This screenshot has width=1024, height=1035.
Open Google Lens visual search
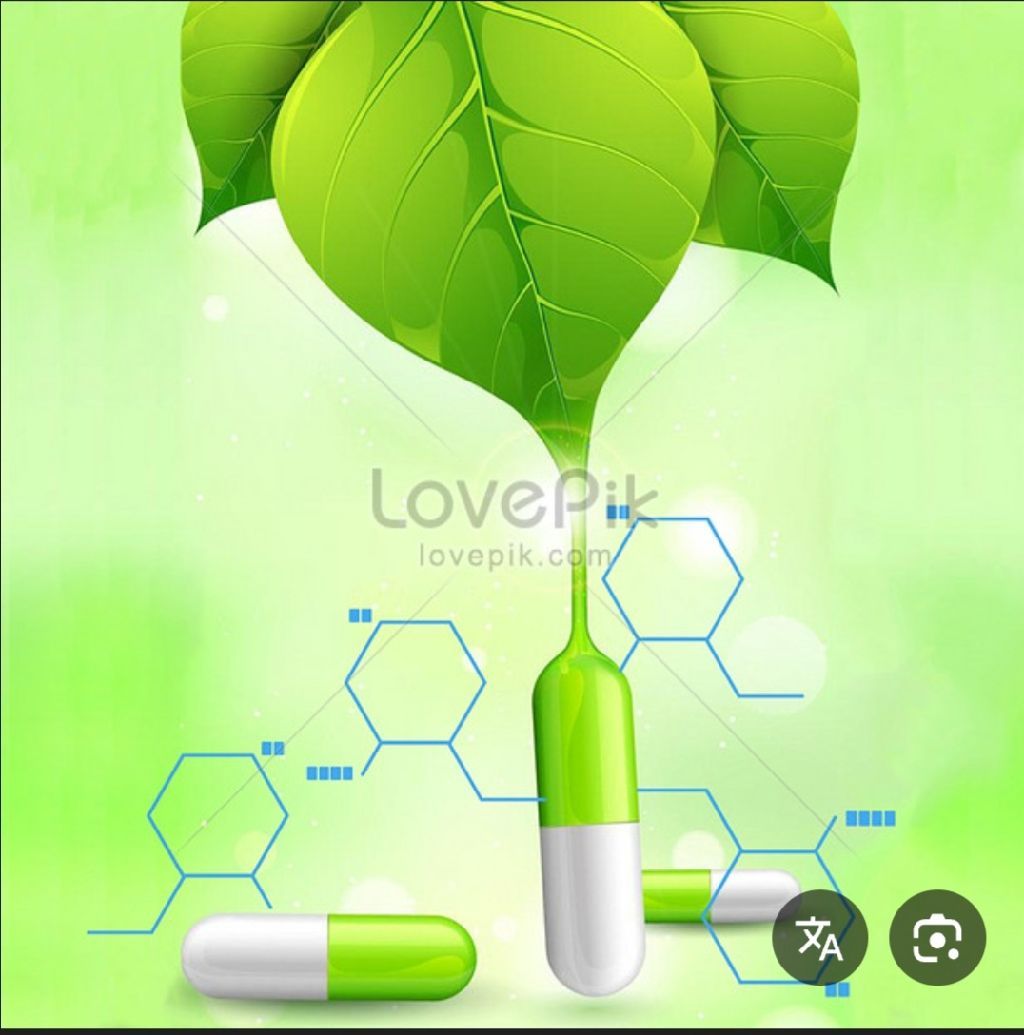point(937,938)
